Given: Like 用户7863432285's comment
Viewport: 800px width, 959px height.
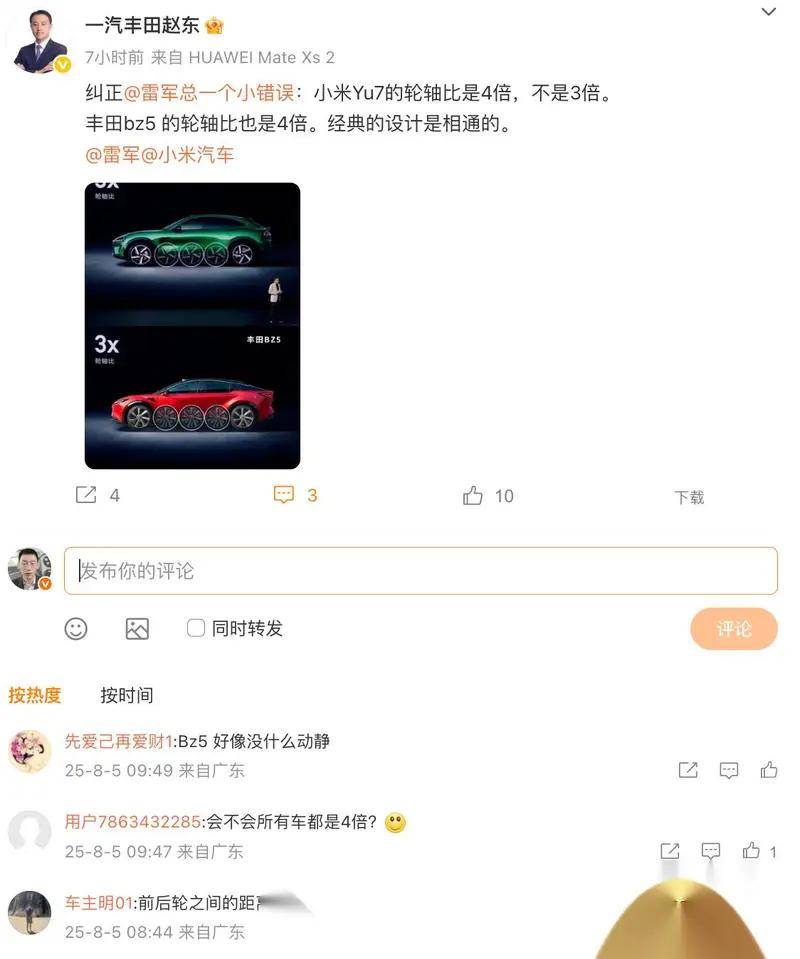Looking at the screenshot, I should tap(751, 849).
